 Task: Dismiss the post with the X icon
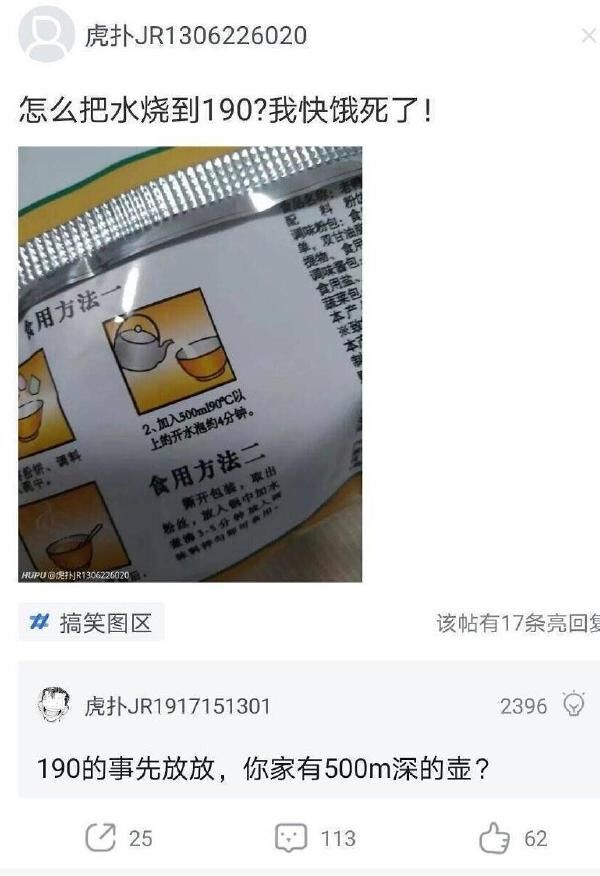[588, 36]
